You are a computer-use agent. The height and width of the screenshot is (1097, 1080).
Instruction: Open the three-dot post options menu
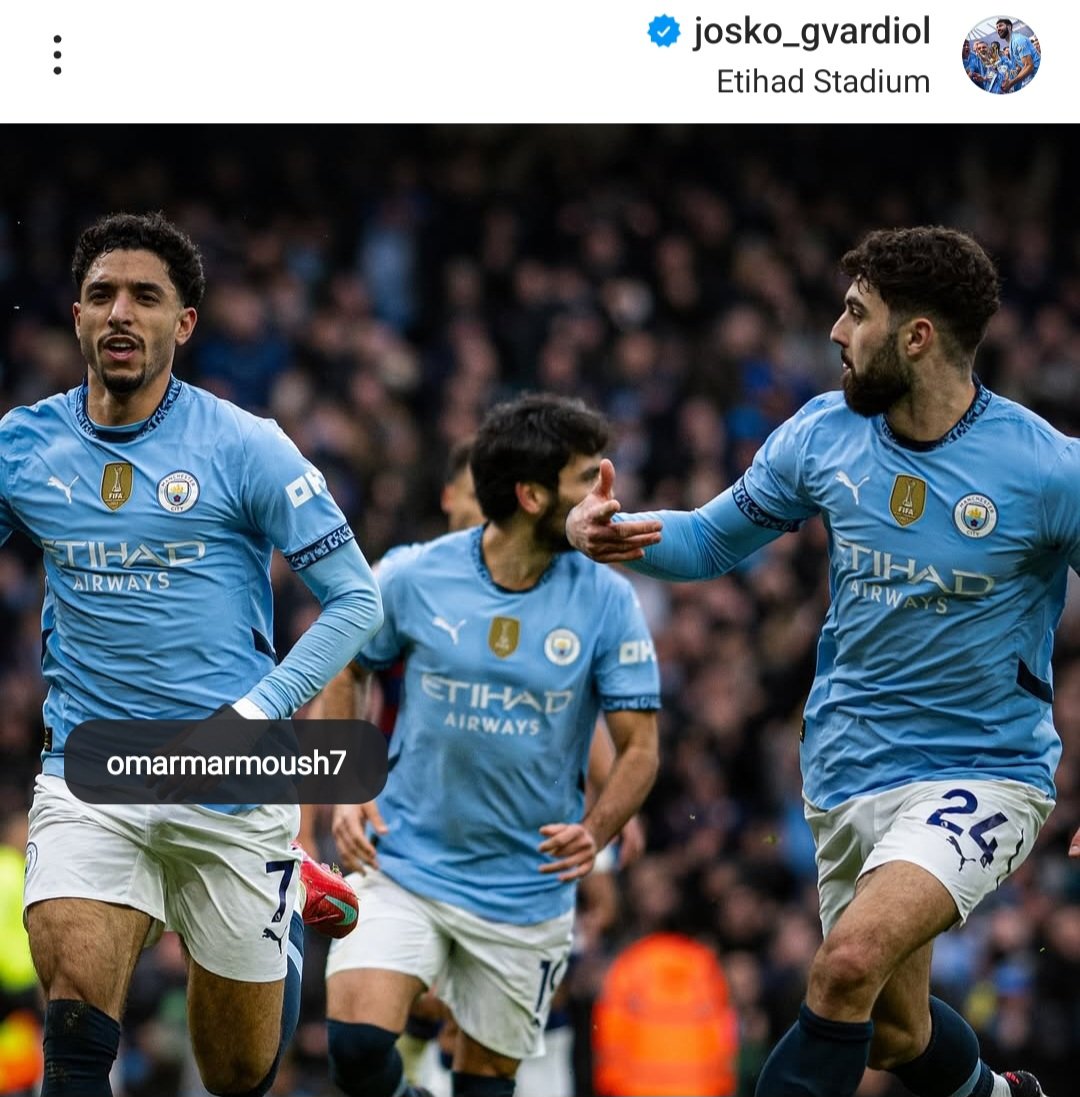[x=57, y=55]
